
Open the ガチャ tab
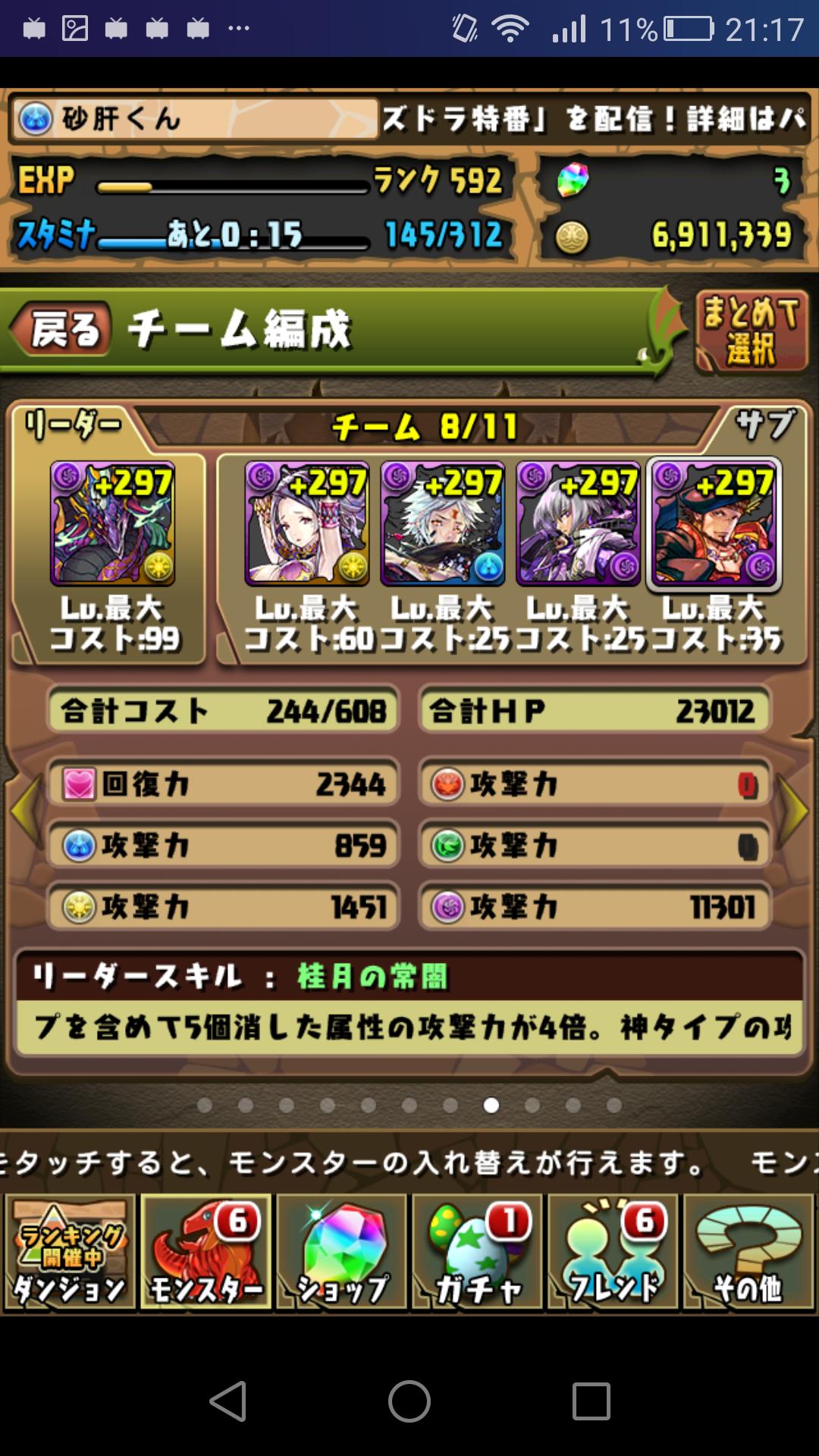click(x=477, y=1252)
